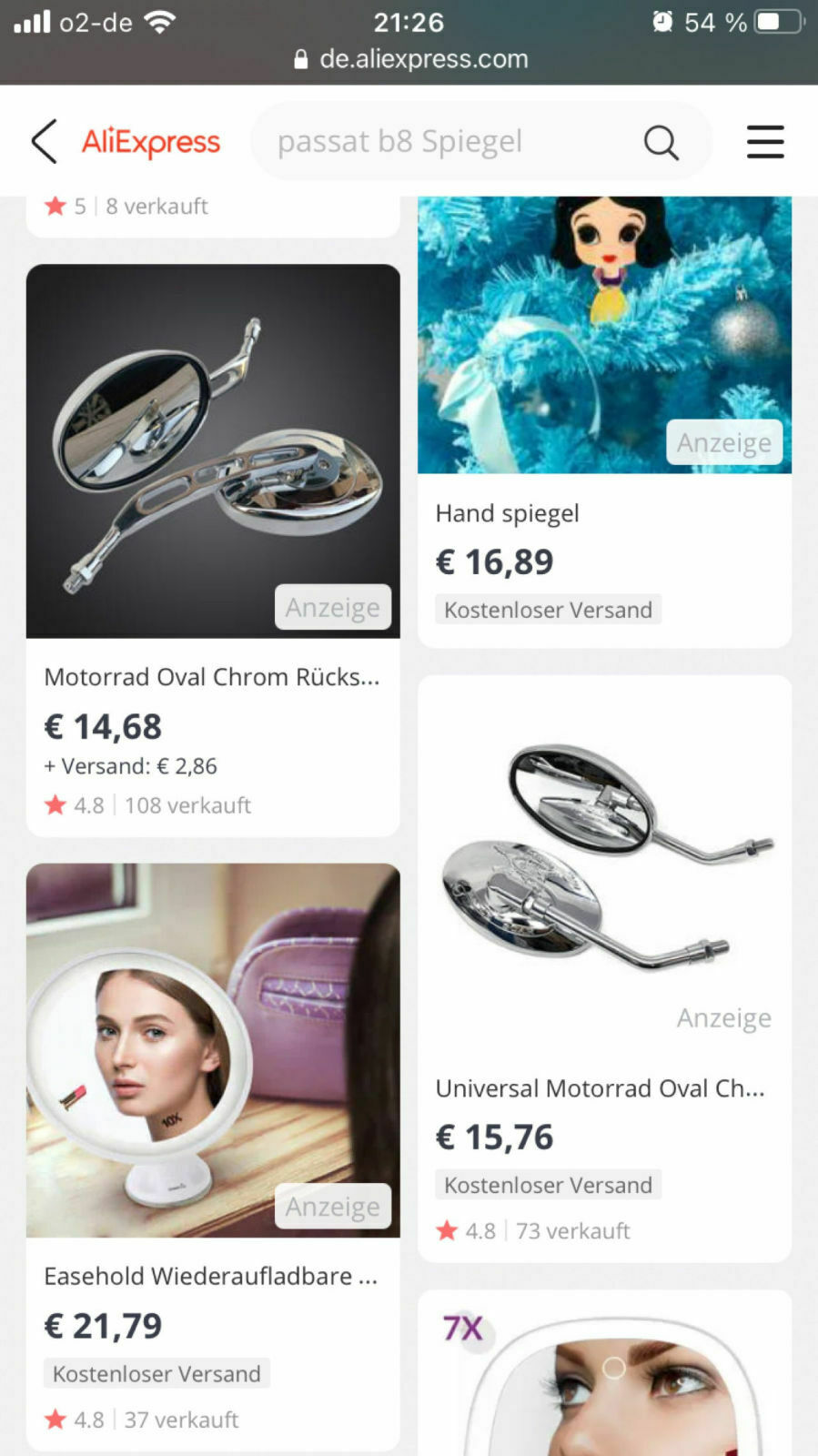Viewport: 818px width, 1456px height.
Task: Open the hamburger menu
Action: click(x=765, y=142)
